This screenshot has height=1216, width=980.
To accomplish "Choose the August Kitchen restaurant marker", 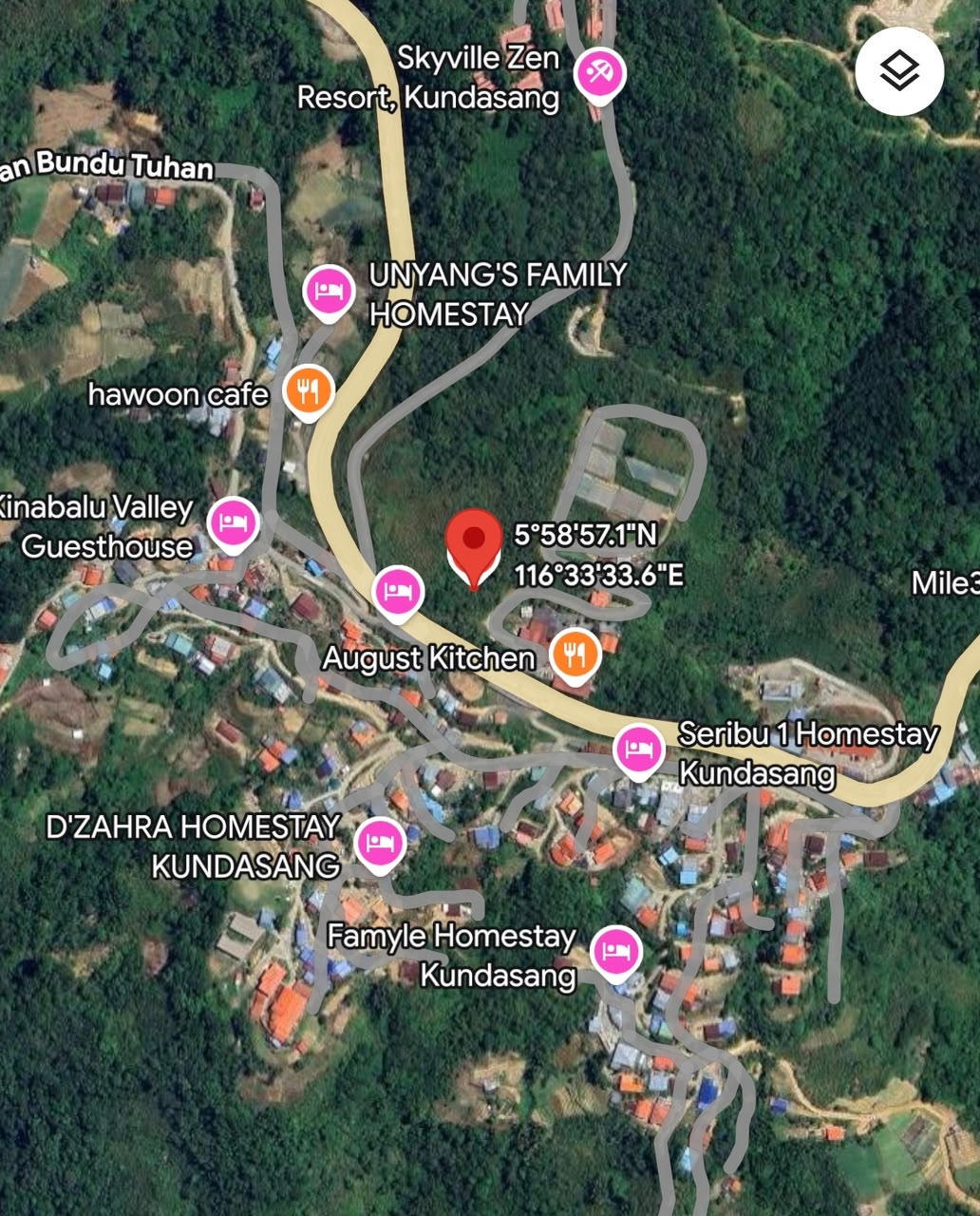I will (x=575, y=655).
